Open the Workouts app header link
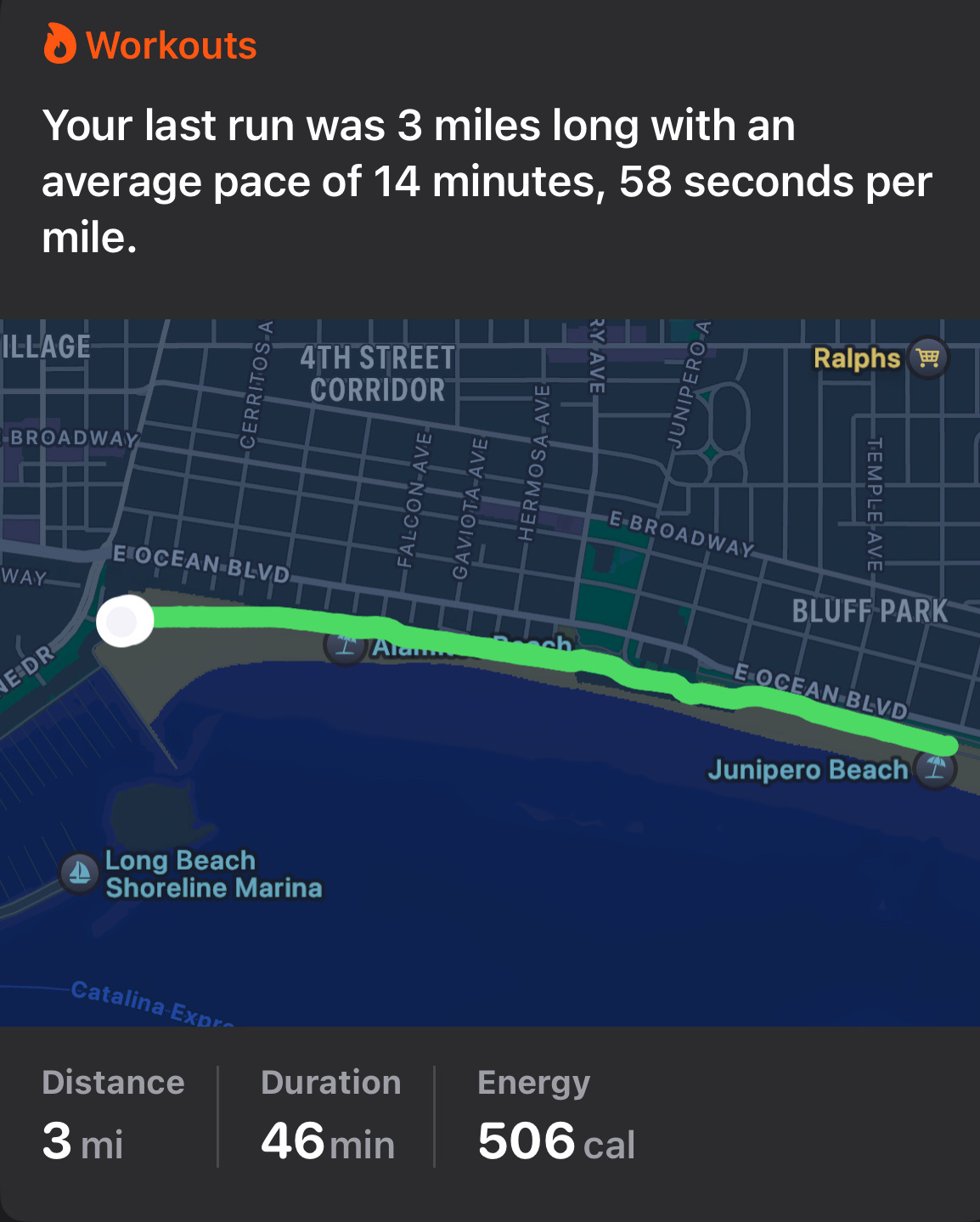 tap(151, 45)
